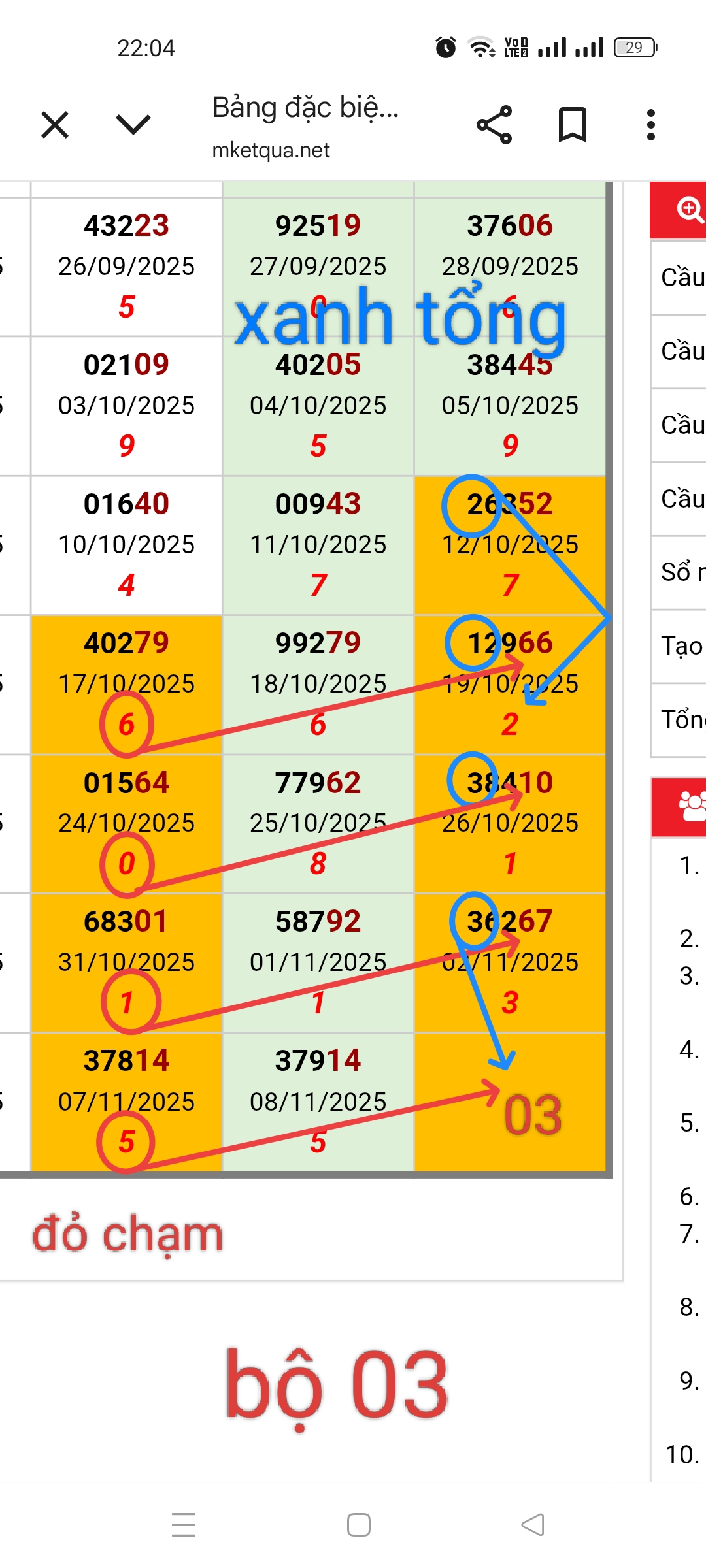Open the sidebar link starting with Tạo
706x1568 pixels.
click(682, 646)
